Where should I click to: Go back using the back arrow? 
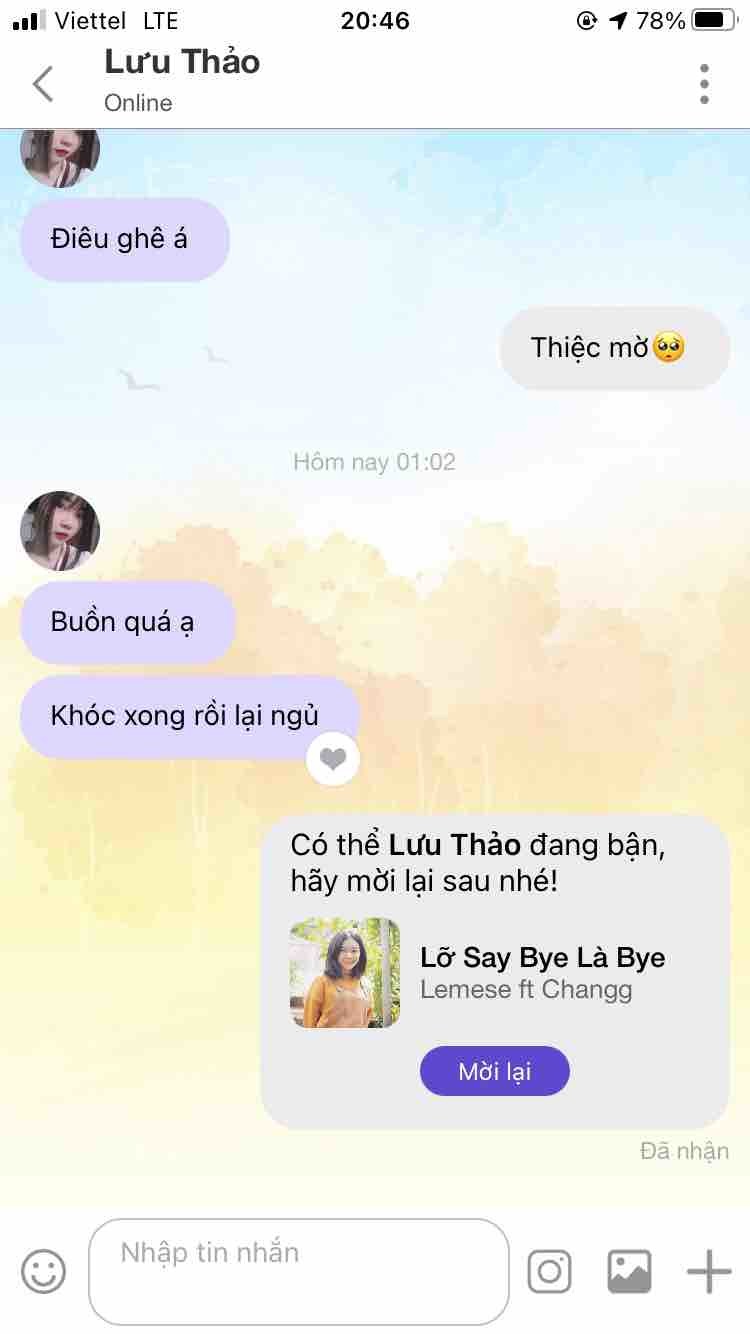point(43,84)
